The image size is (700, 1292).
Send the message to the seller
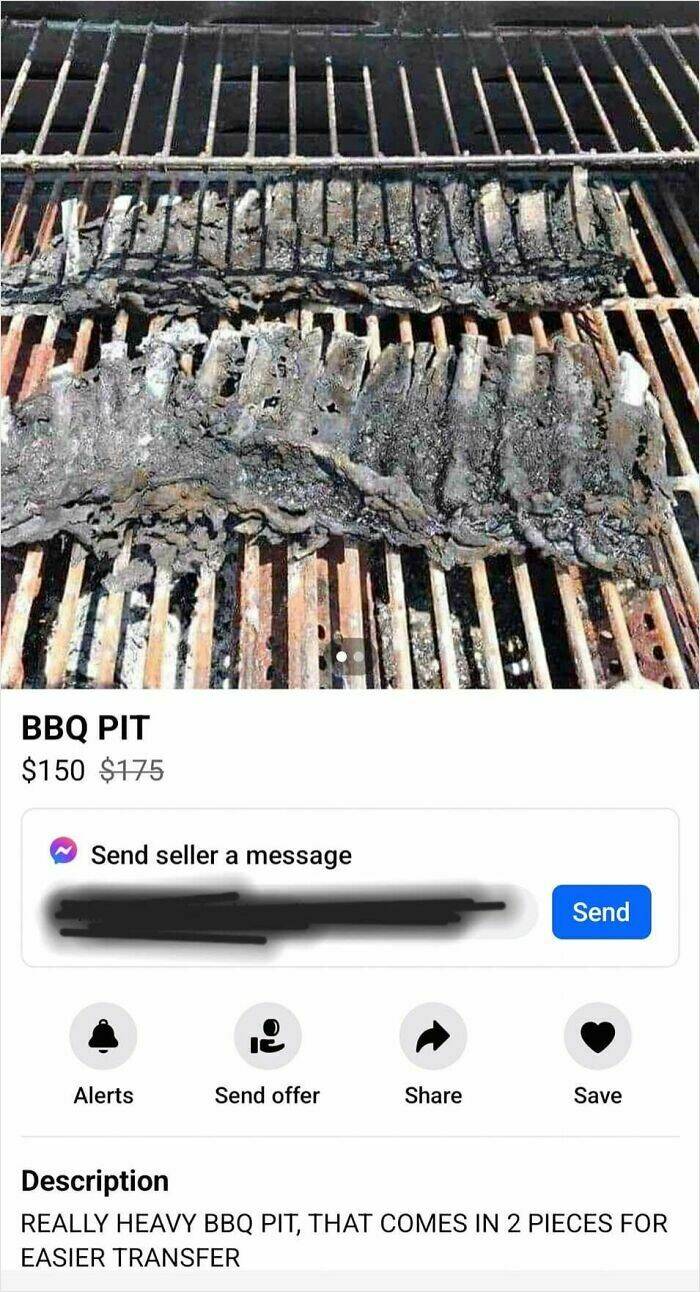click(601, 912)
